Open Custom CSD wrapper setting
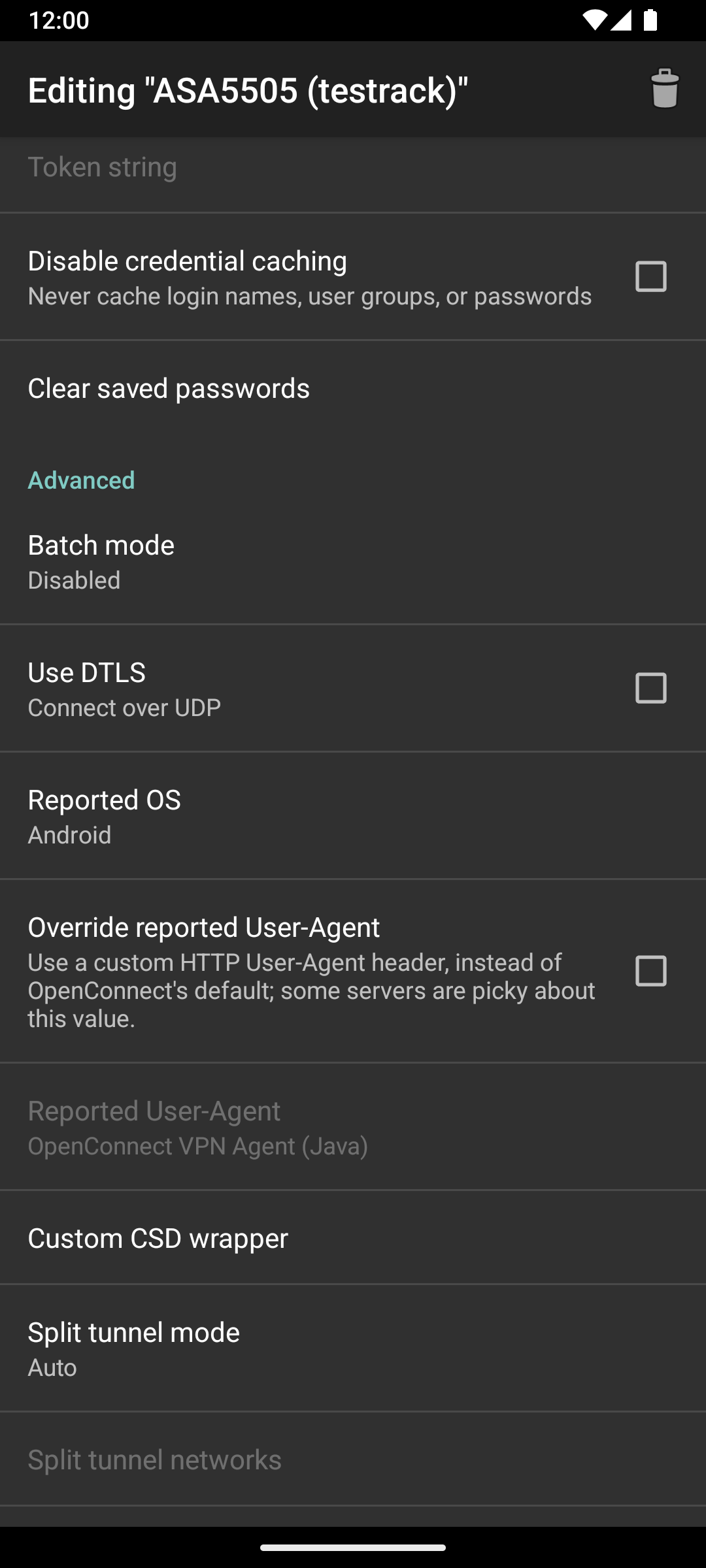Viewport: 706px width, 1568px height. click(x=353, y=1238)
